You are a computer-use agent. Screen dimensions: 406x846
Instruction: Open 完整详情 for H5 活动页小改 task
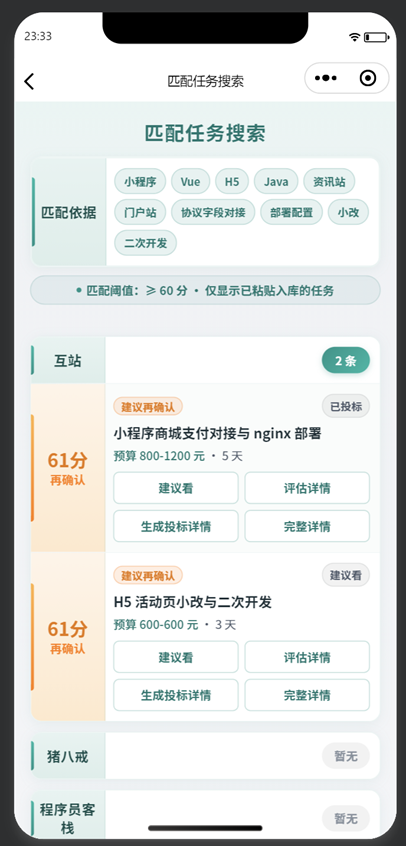307,695
